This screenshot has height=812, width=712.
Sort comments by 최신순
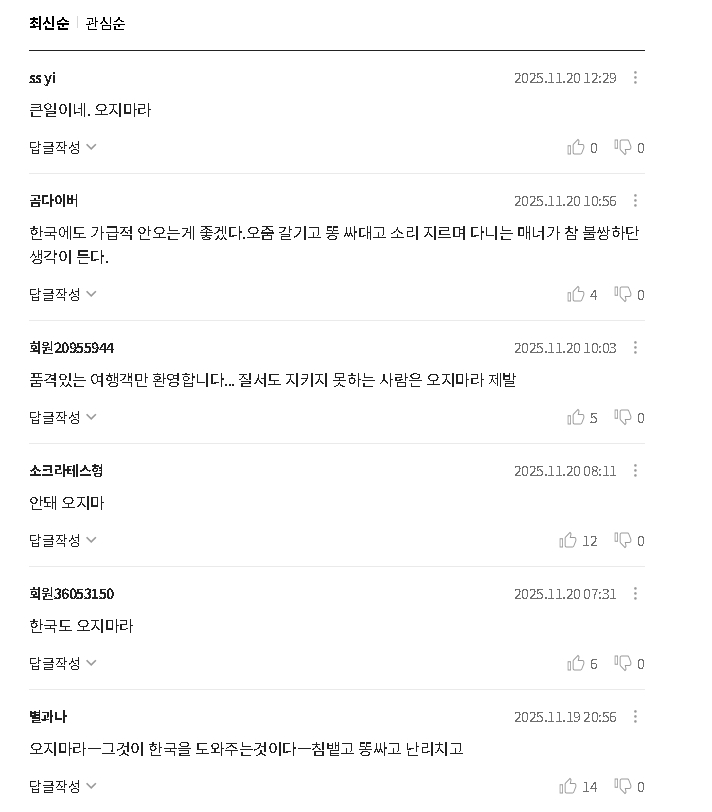coord(49,23)
